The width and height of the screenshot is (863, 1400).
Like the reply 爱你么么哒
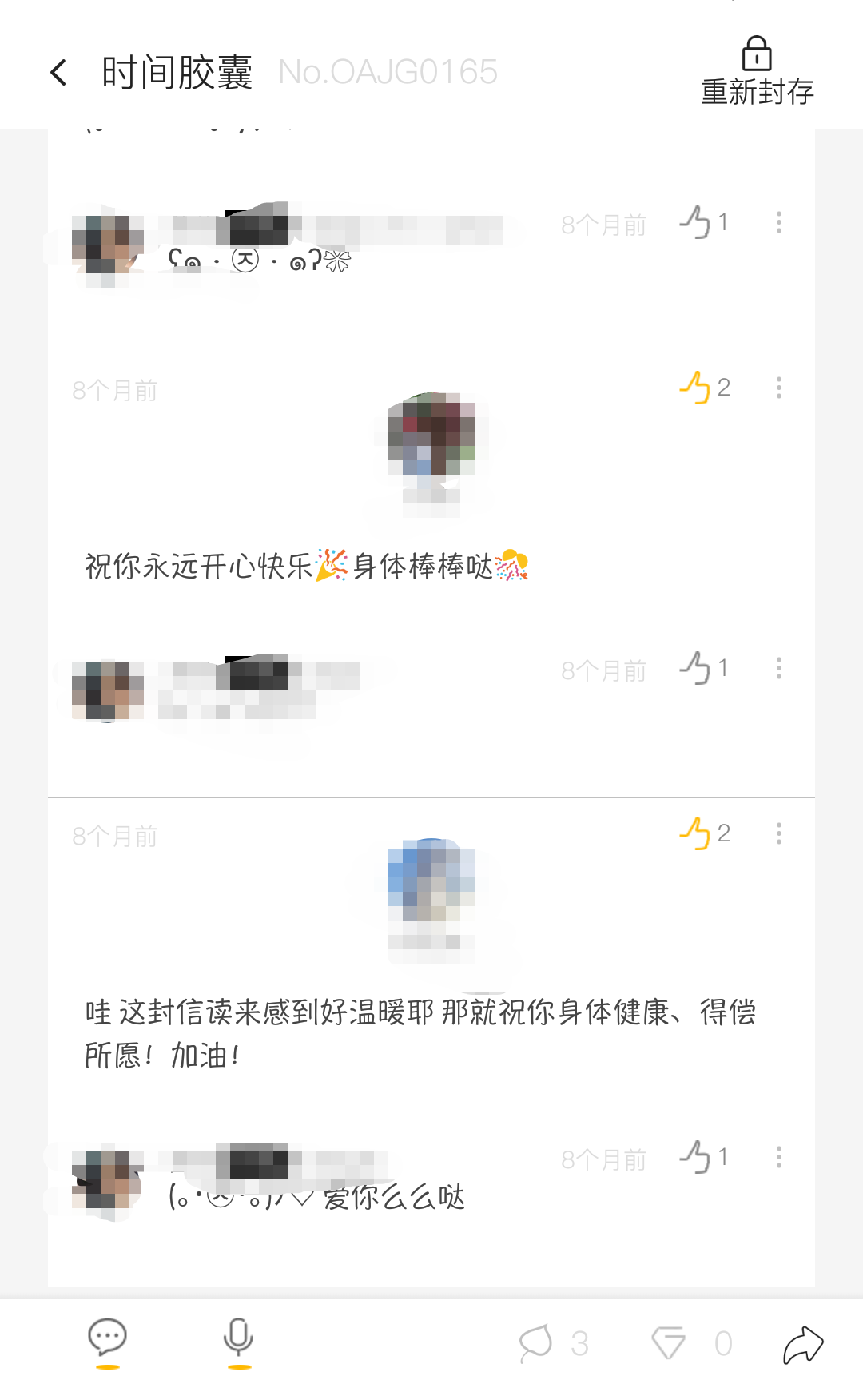coord(696,1157)
